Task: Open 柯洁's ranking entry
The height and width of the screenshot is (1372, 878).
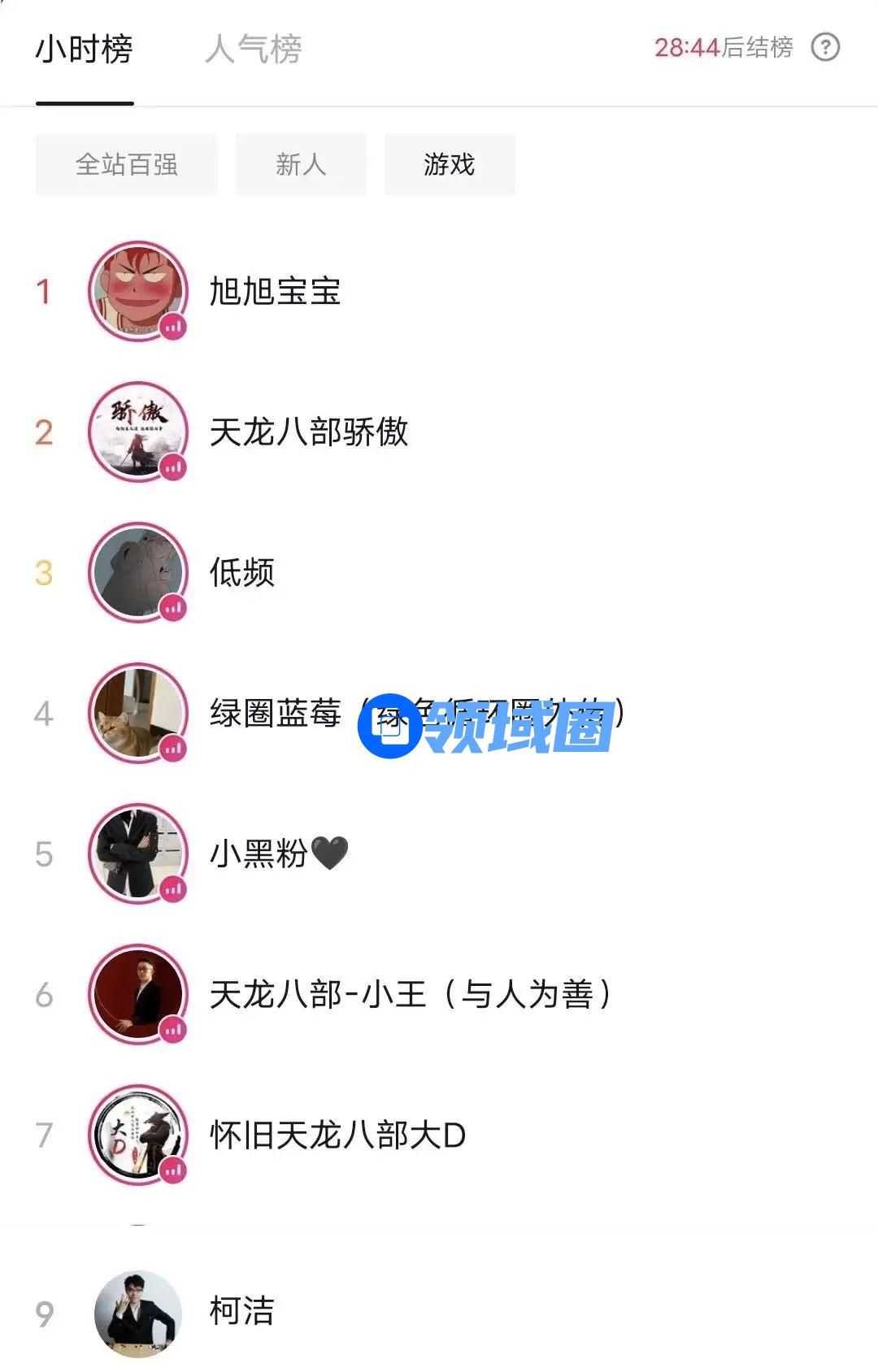Action: coord(241,1310)
